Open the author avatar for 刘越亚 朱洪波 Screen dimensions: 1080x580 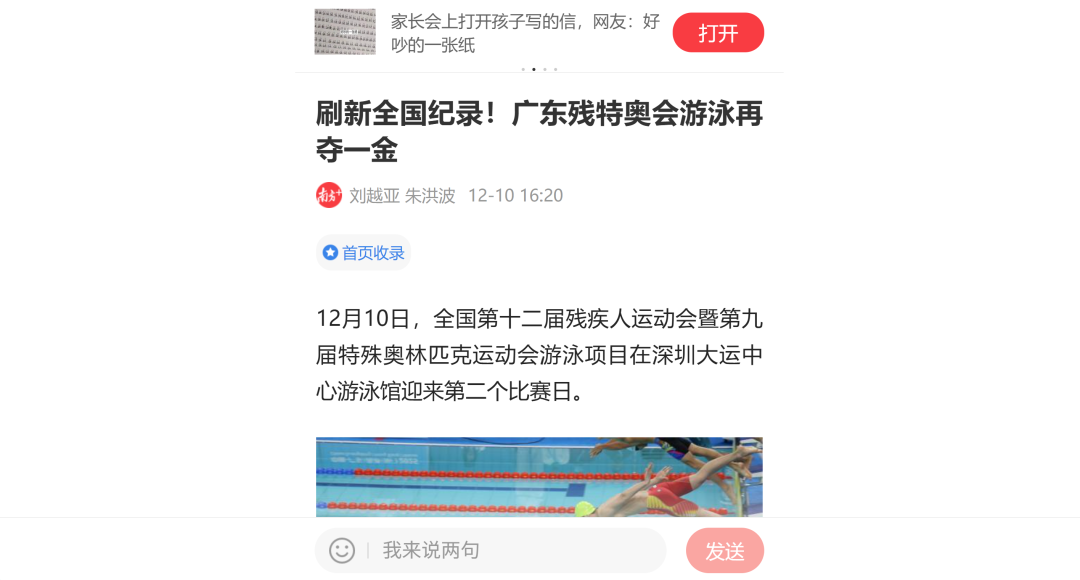pyautogui.click(x=329, y=195)
